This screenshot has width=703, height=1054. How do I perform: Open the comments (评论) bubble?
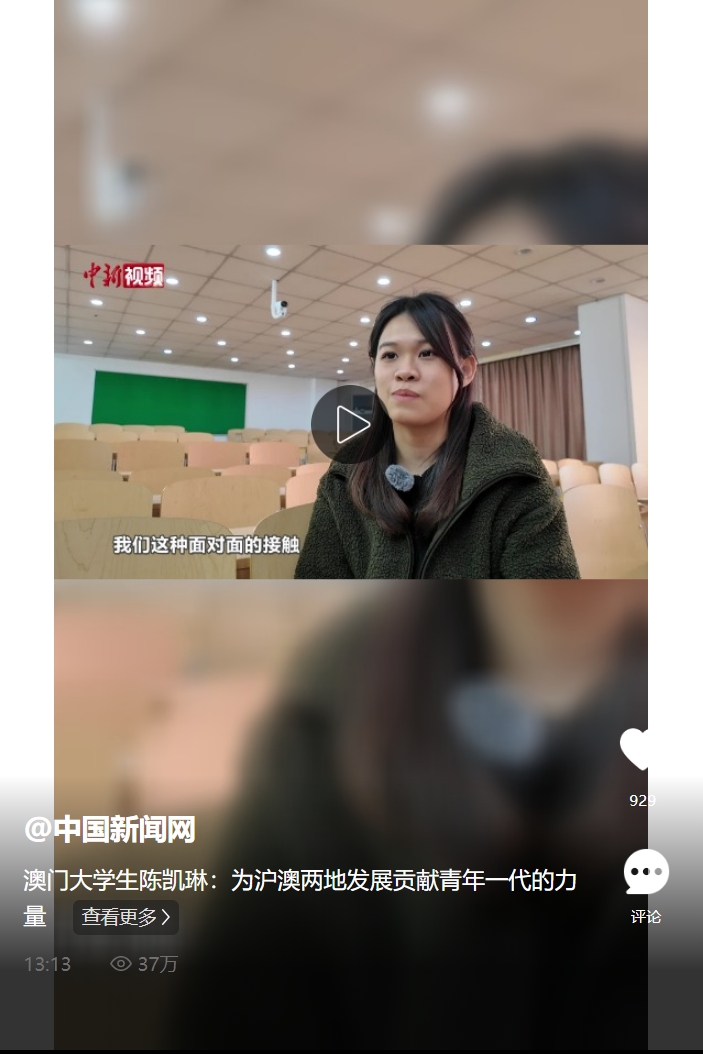[646, 873]
